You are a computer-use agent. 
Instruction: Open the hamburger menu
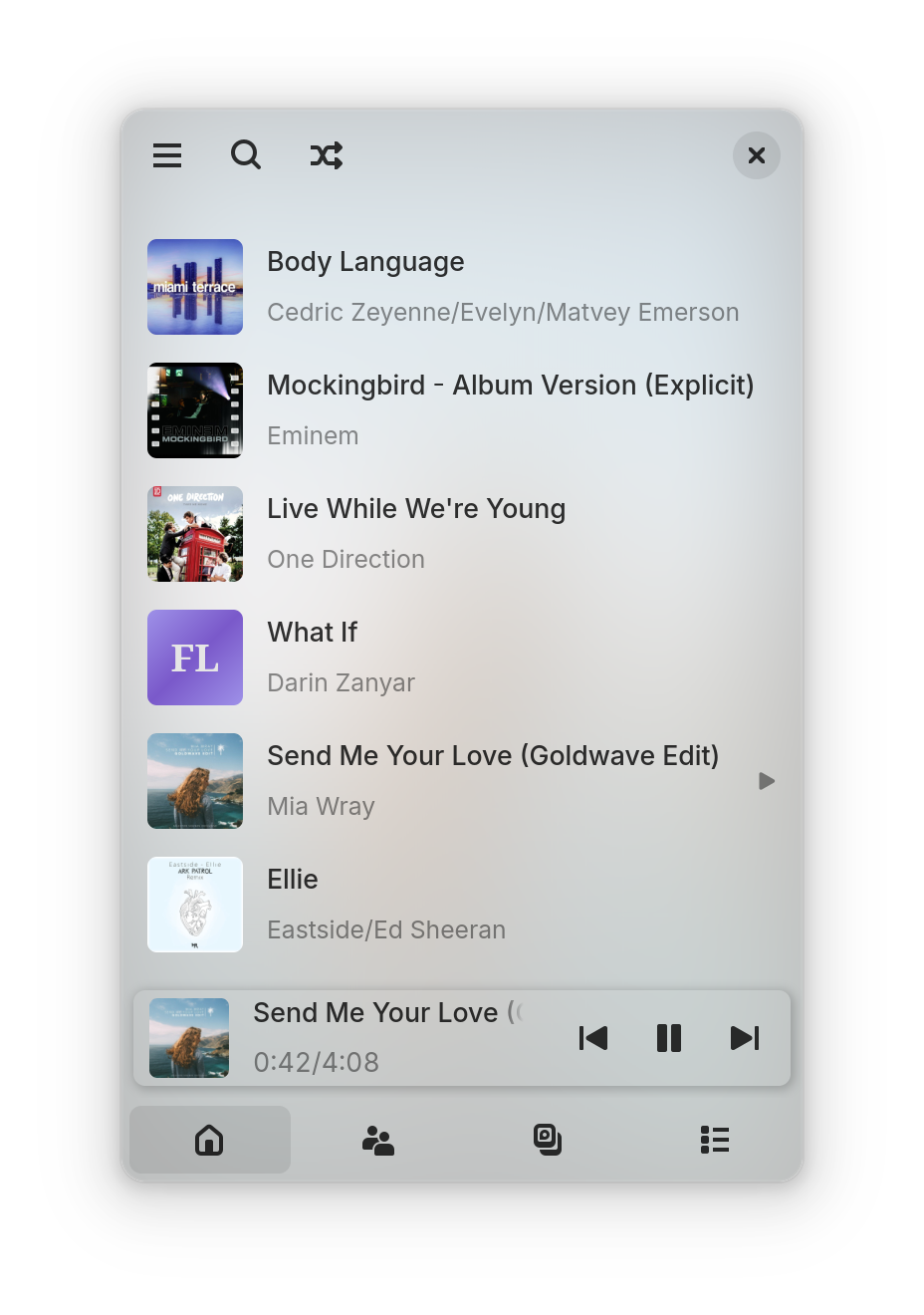(x=167, y=155)
